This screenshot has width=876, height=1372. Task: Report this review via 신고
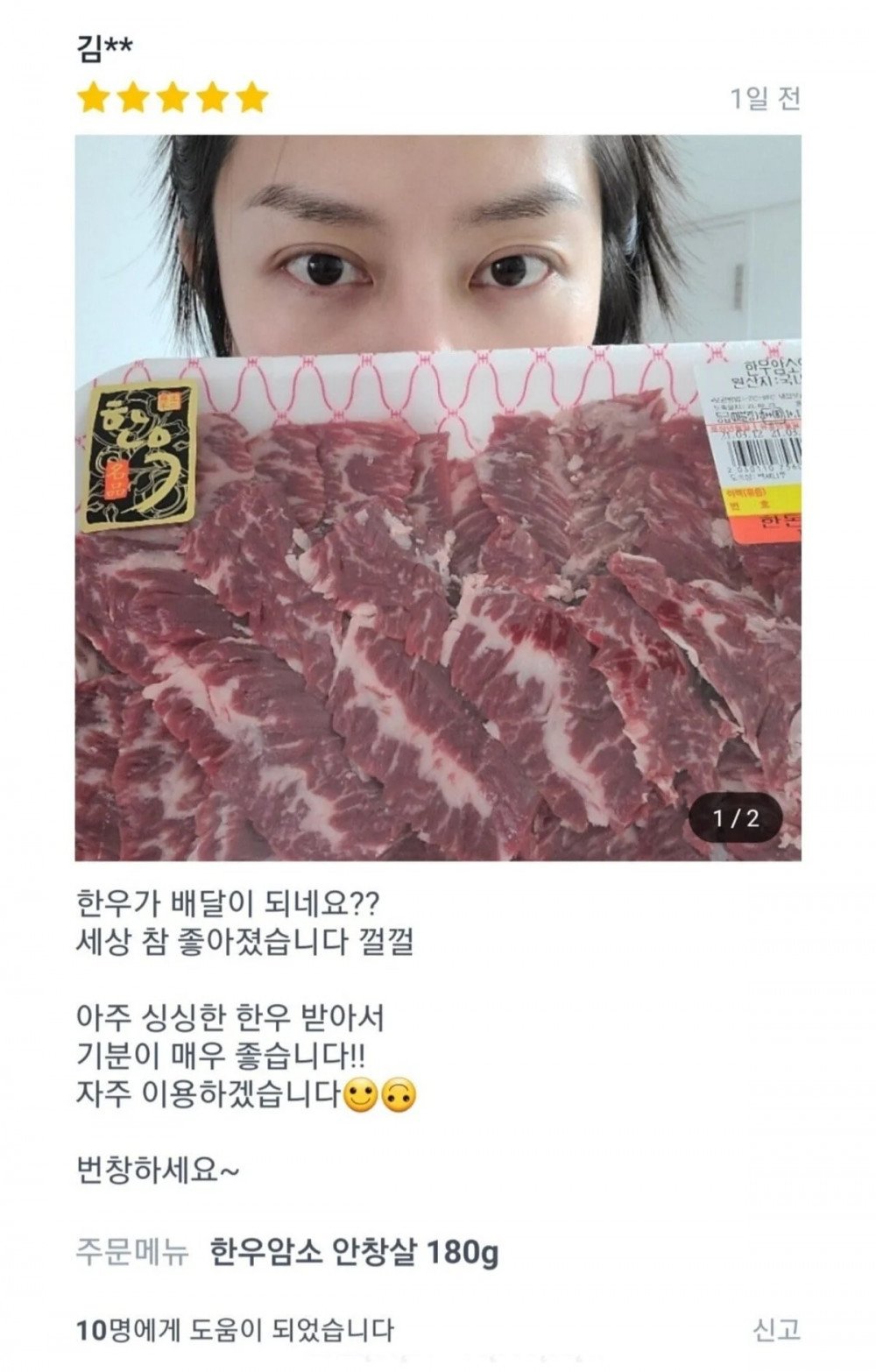coord(776,1329)
